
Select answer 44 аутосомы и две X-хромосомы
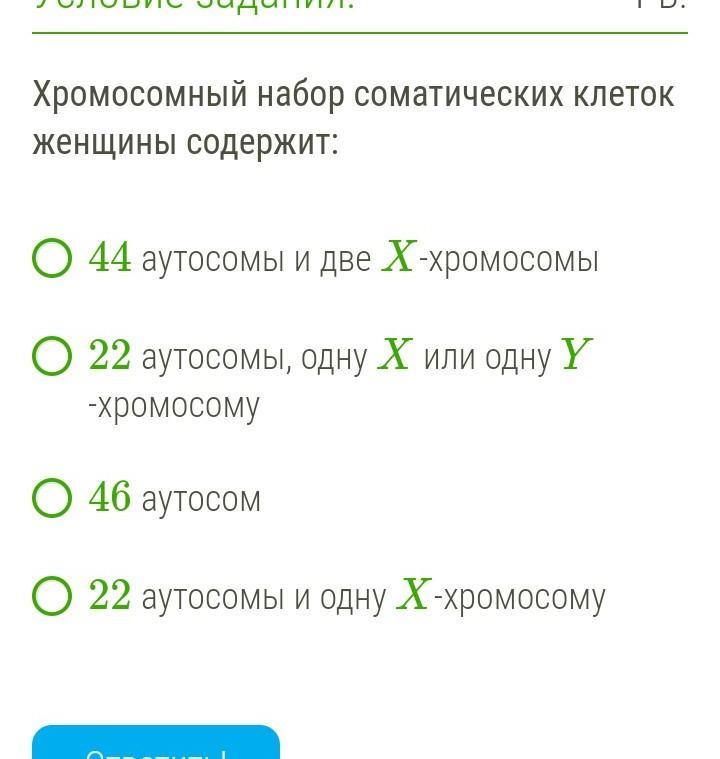click(x=53, y=258)
